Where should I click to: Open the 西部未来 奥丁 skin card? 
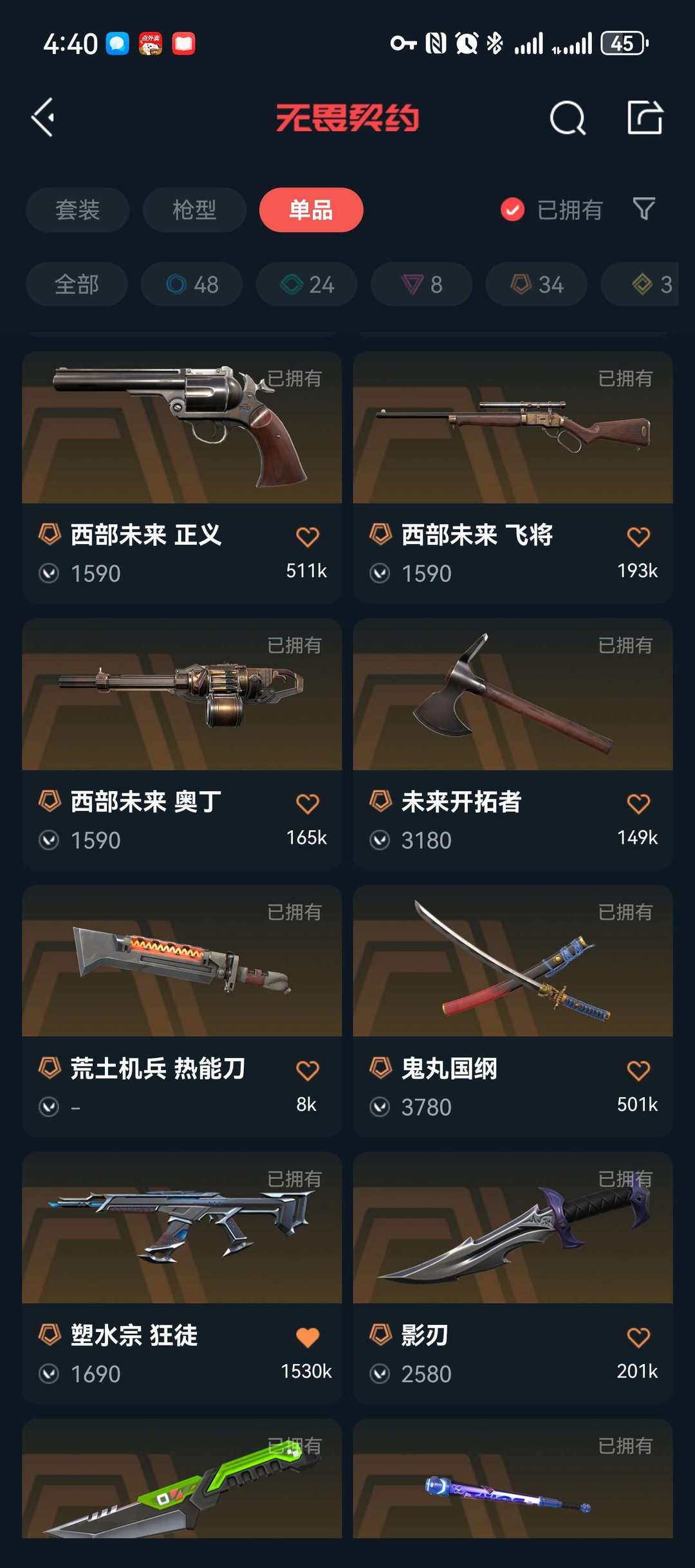(x=181, y=743)
